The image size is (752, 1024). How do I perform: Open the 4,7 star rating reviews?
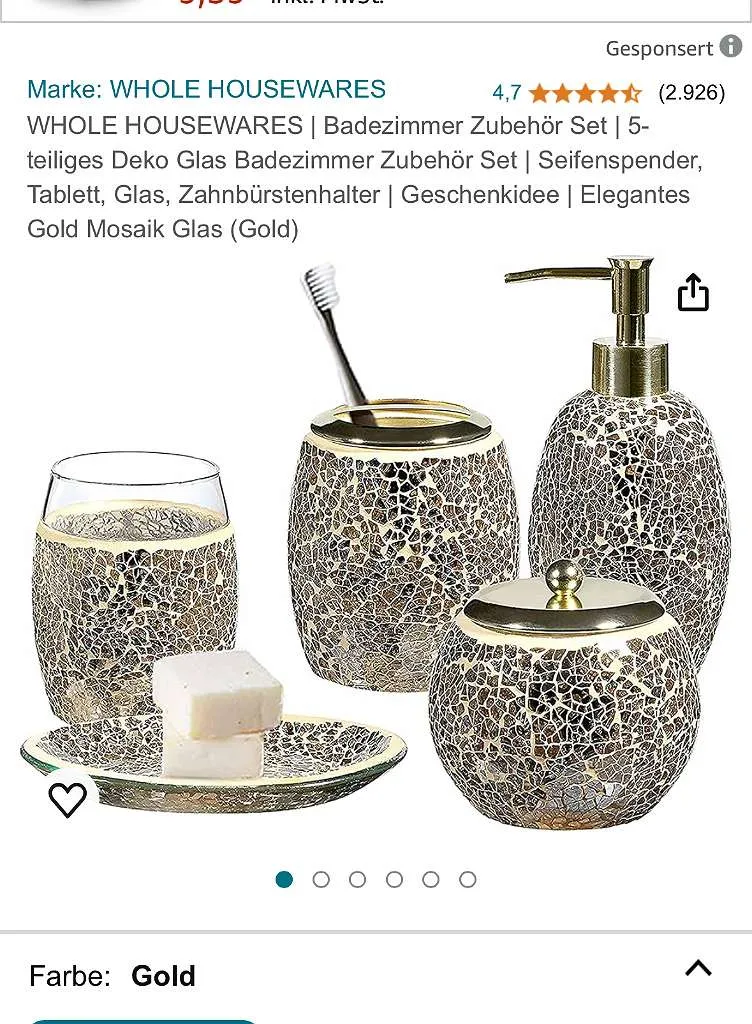click(x=608, y=93)
